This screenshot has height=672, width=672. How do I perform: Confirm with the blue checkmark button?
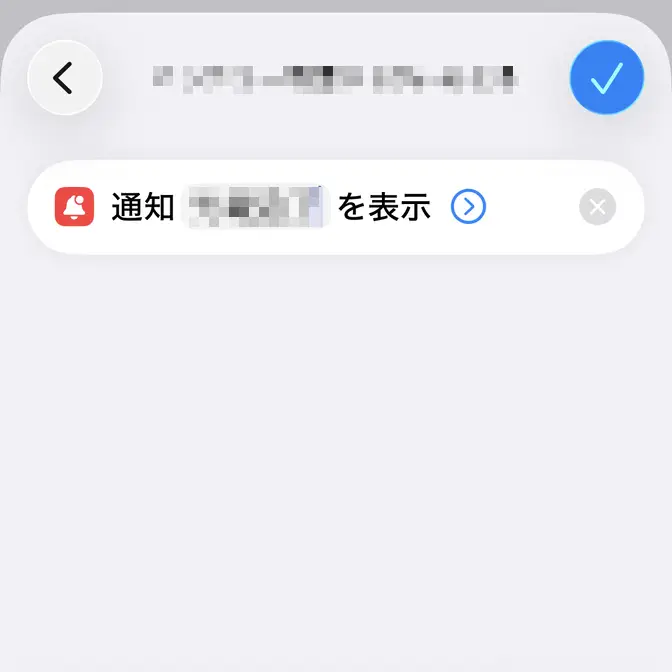pyautogui.click(x=606, y=77)
